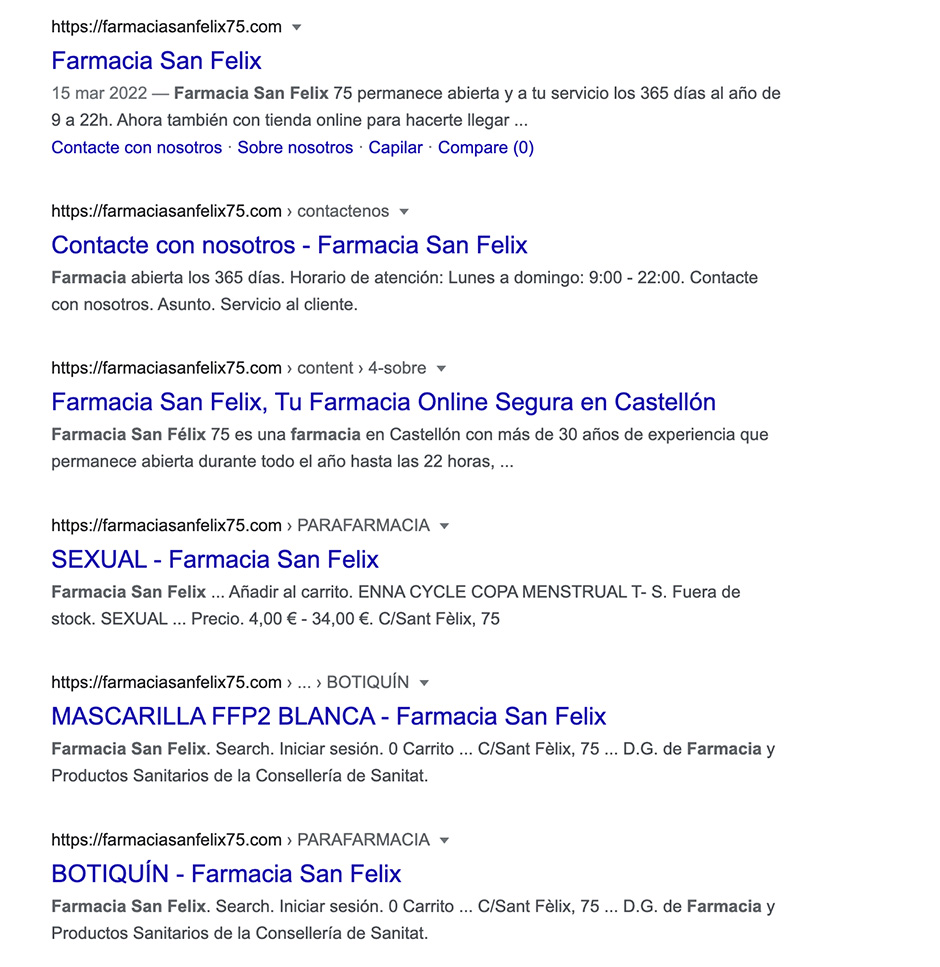Open the Compare (0) sitelink
Viewport: 940px width, 967px height.
tap(485, 147)
